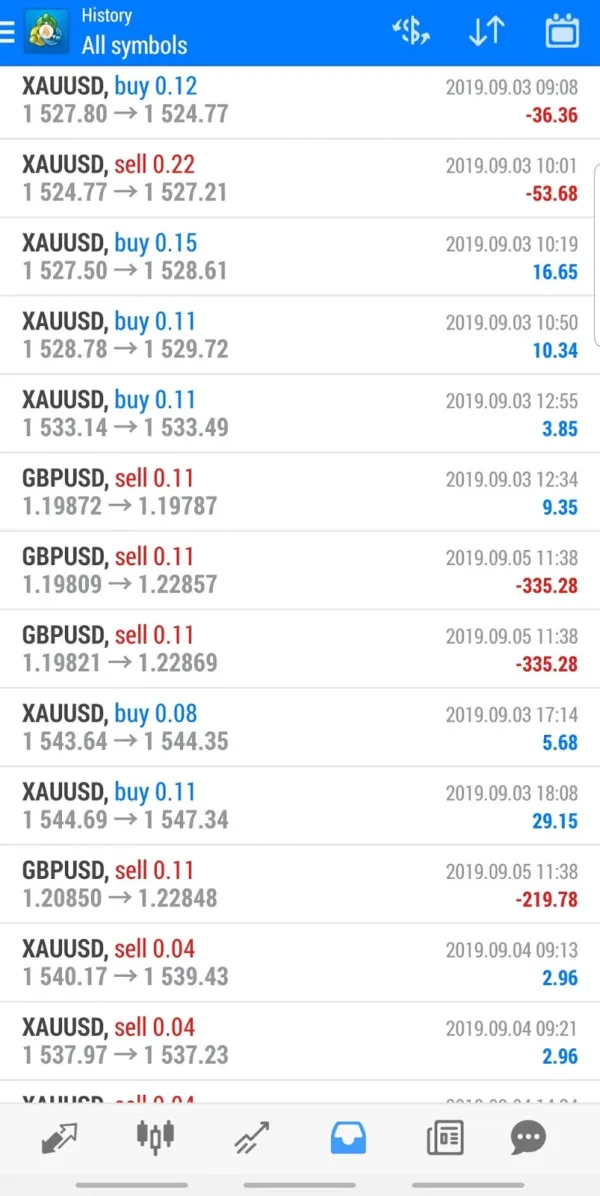This screenshot has width=600, height=1196.
Task: Open the side drawer menu
Action: (8, 32)
